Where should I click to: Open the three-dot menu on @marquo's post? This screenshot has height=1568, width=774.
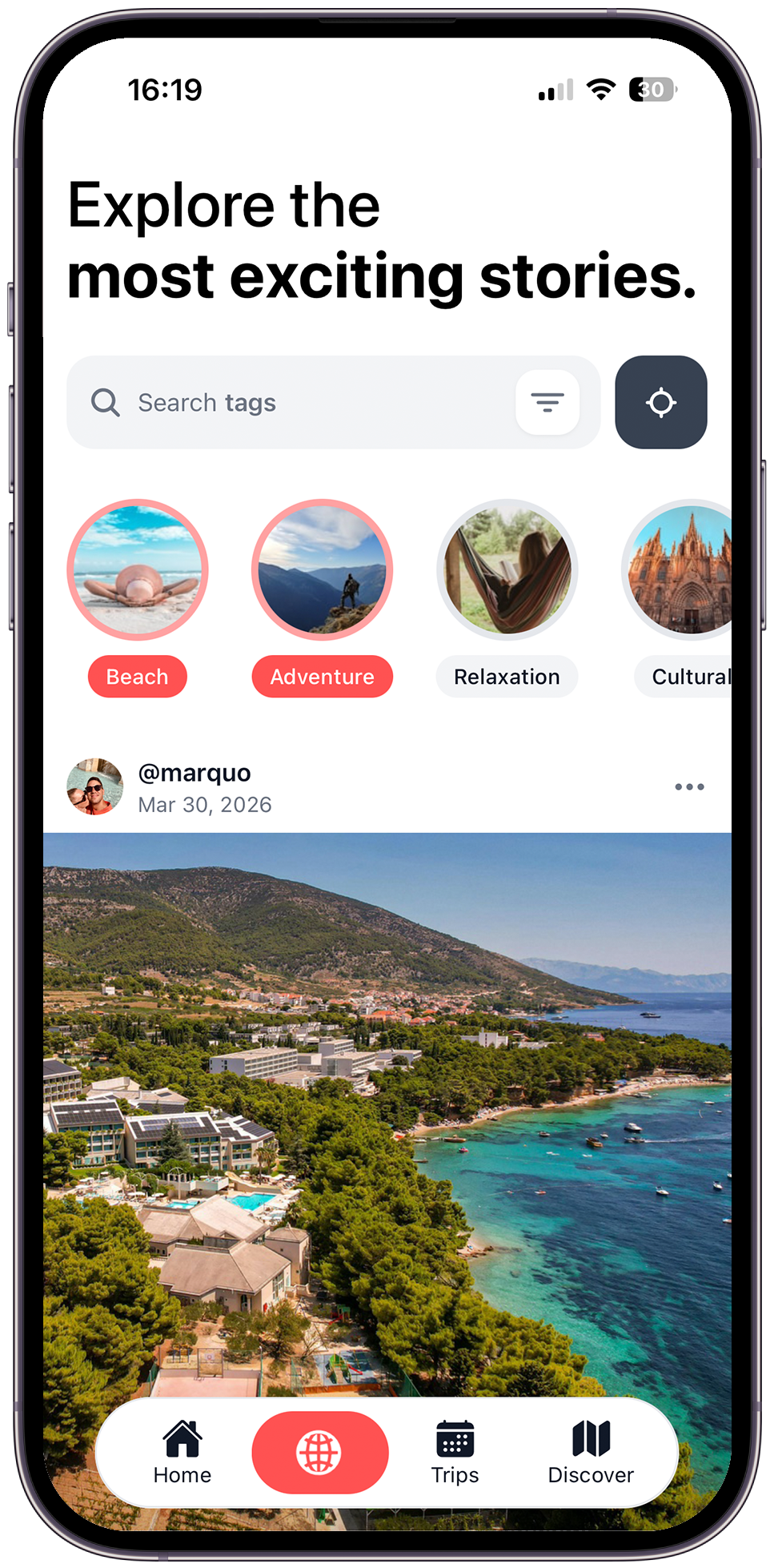(689, 787)
